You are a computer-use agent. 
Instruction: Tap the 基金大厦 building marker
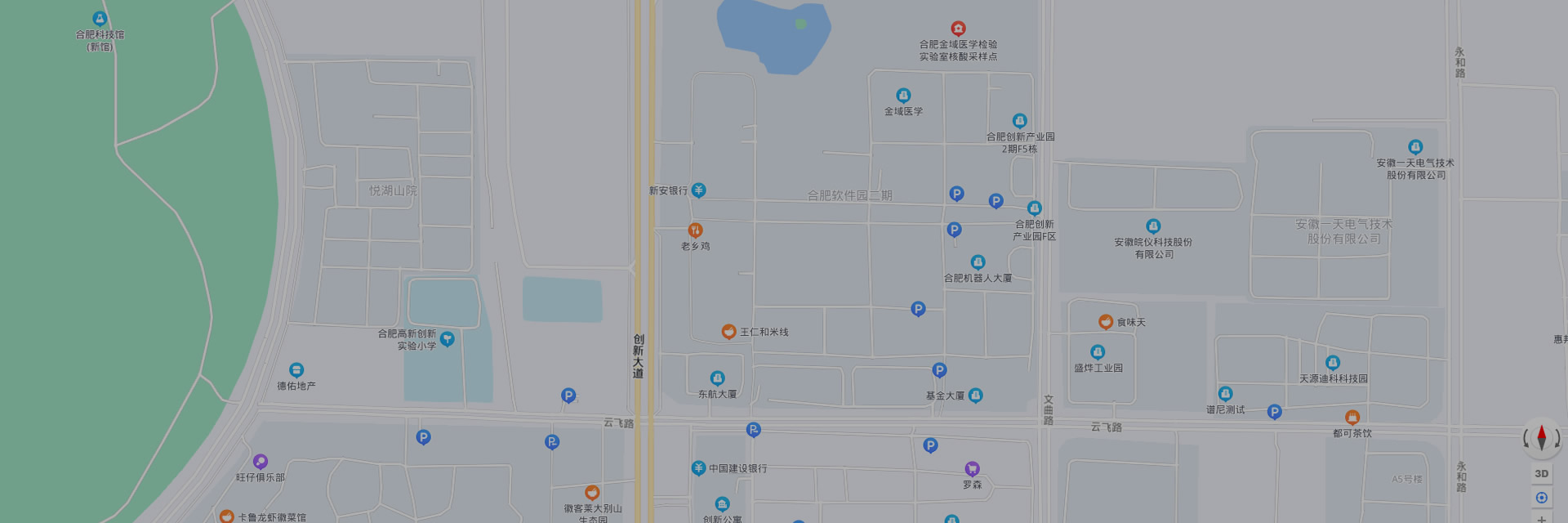(975, 396)
